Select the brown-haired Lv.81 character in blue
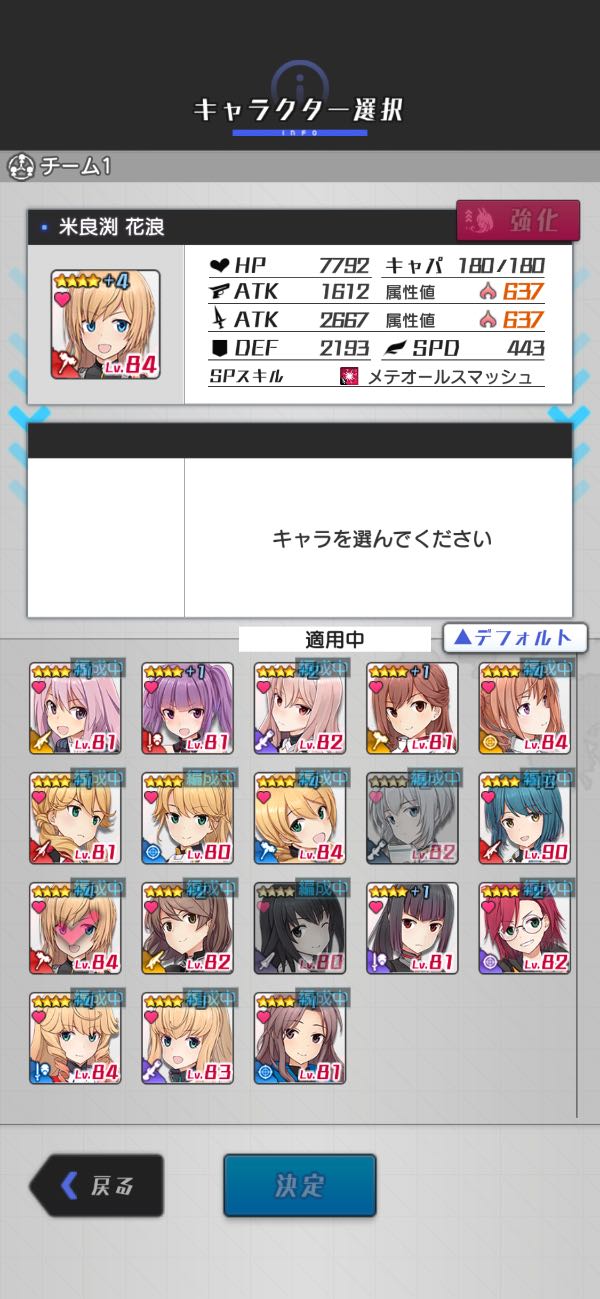Image resolution: width=600 pixels, height=1299 pixels. coord(300,1038)
